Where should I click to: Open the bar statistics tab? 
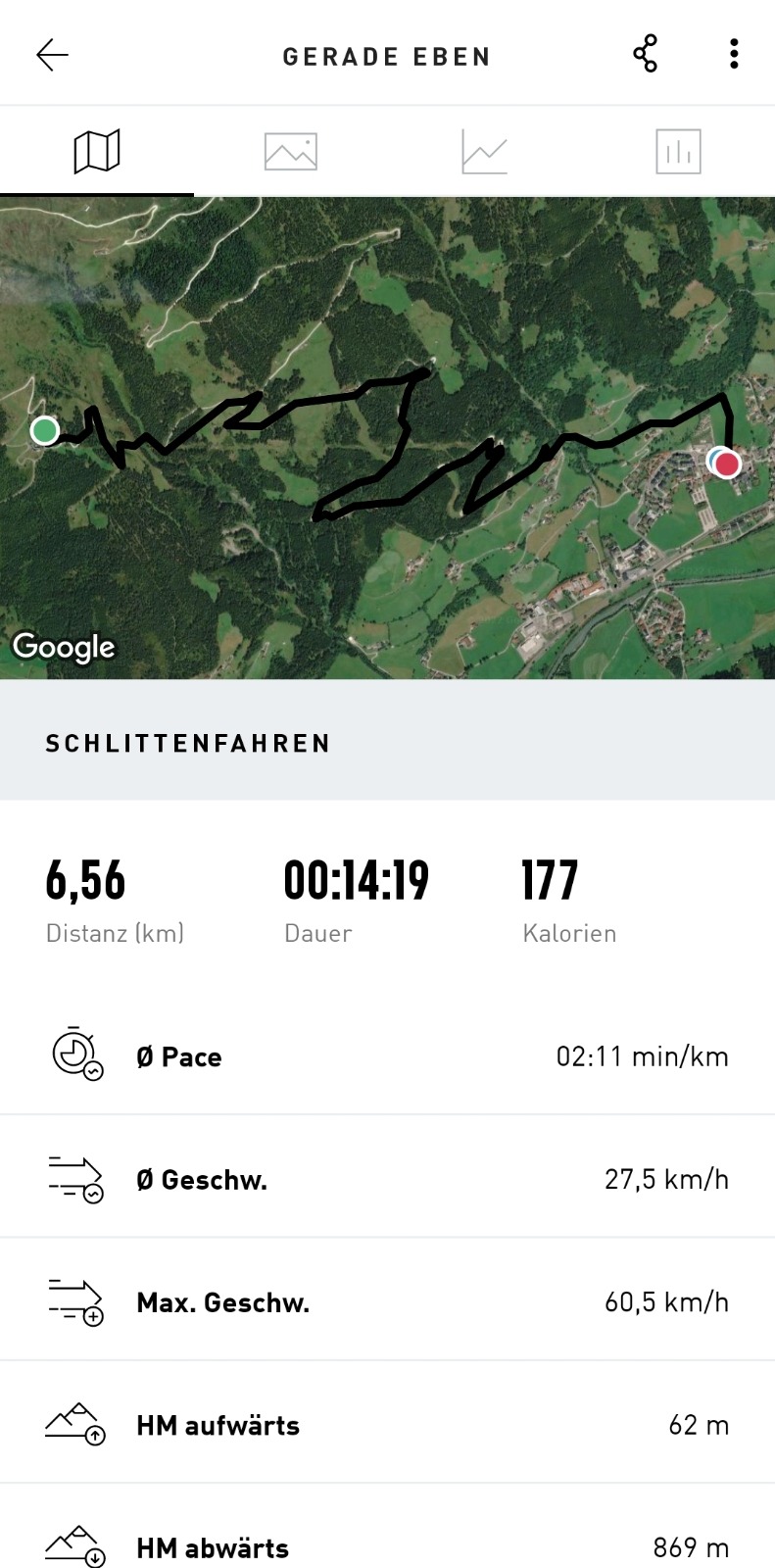(x=678, y=152)
